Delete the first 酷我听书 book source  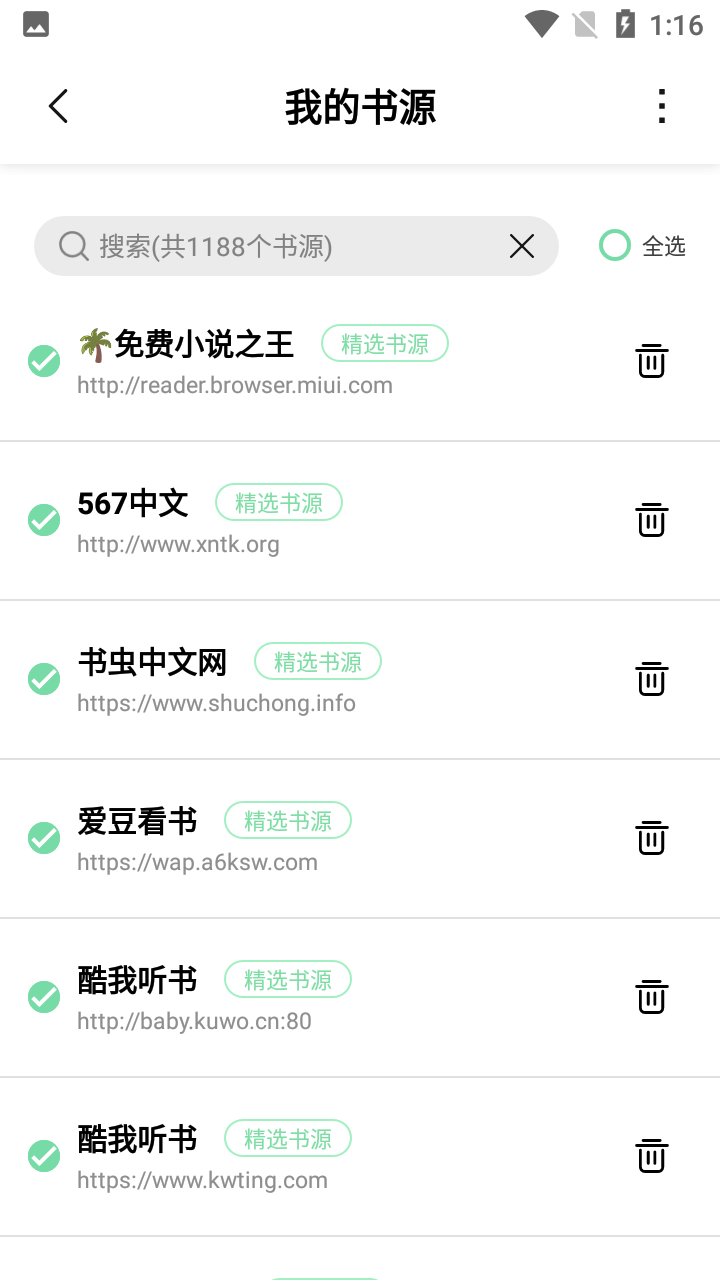(x=651, y=997)
